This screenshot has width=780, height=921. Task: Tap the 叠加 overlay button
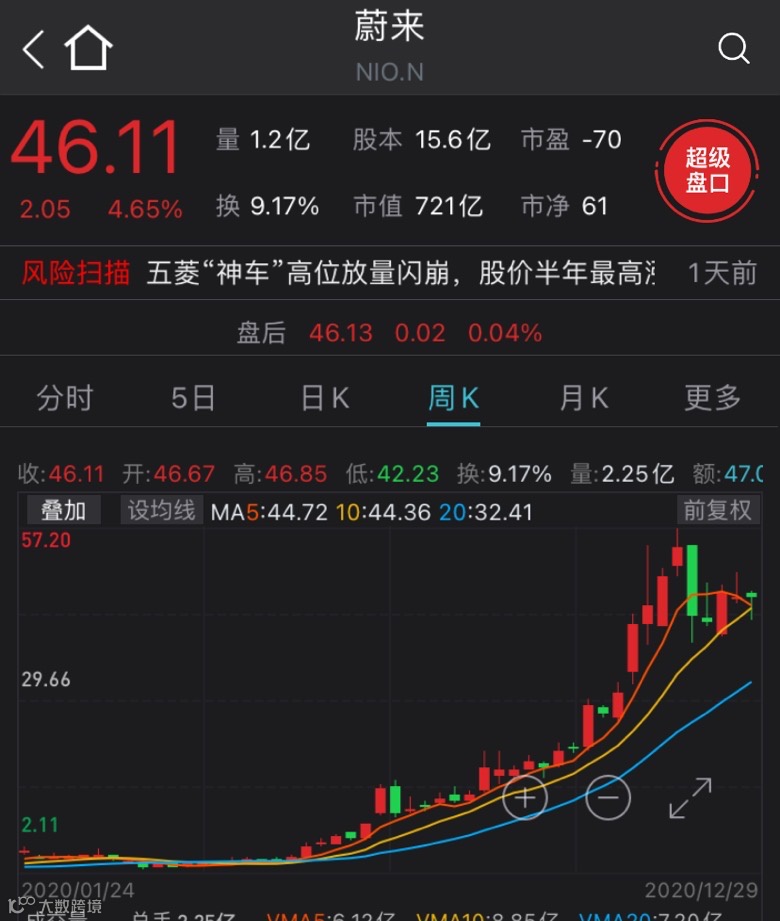pos(63,511)
